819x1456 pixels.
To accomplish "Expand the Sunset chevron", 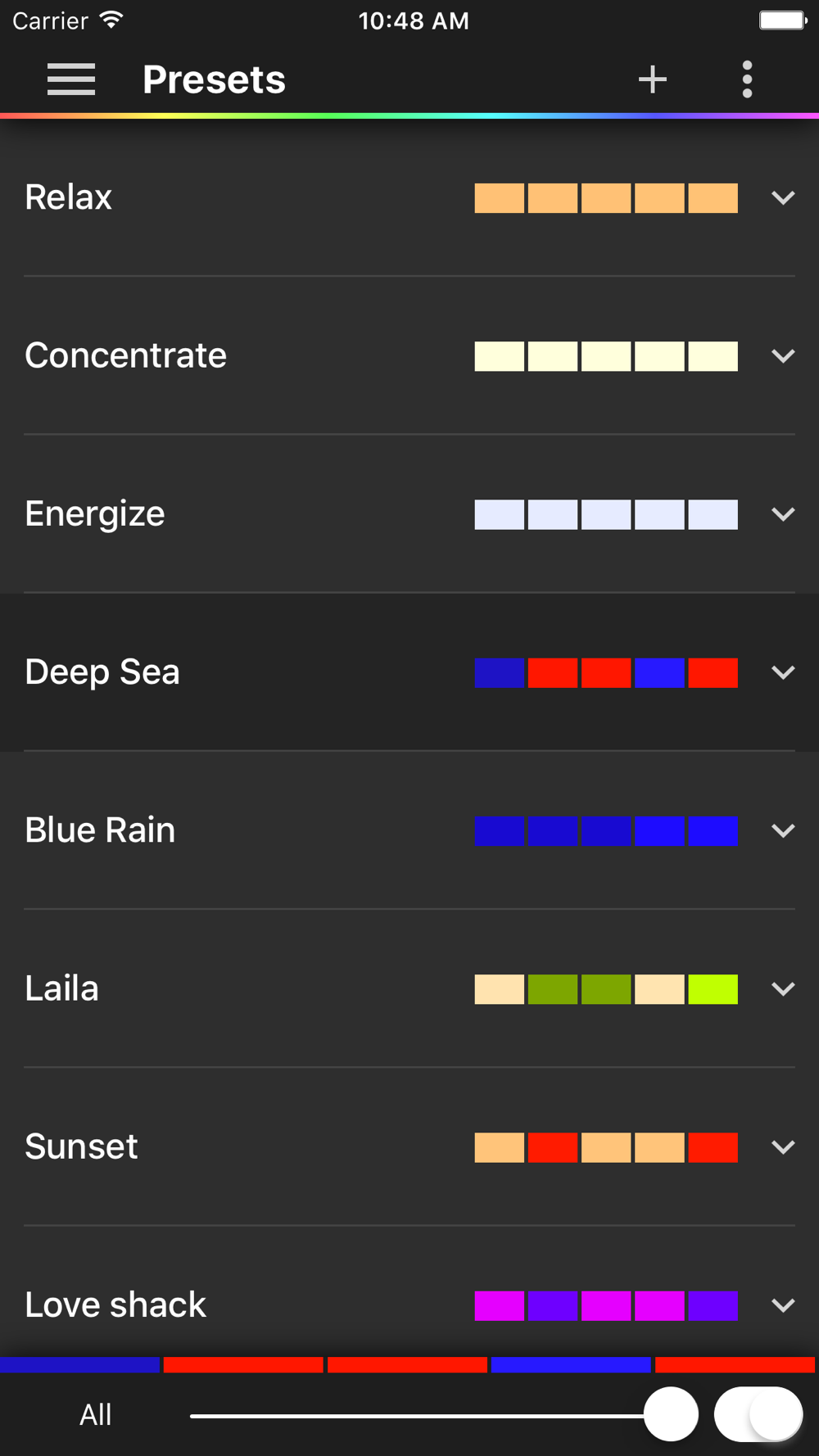I will pos(784,1146).
